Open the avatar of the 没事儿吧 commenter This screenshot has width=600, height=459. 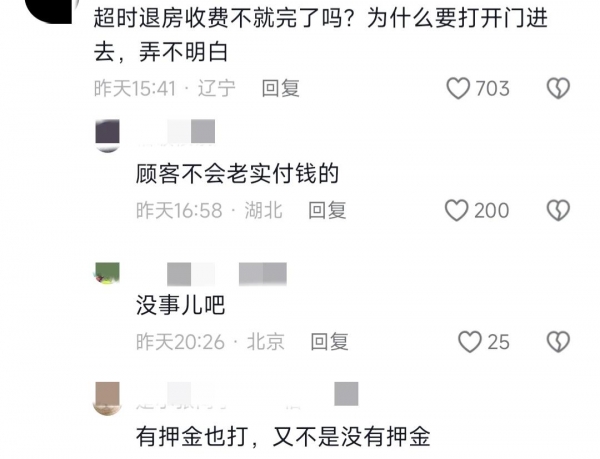tap(108, 273)
